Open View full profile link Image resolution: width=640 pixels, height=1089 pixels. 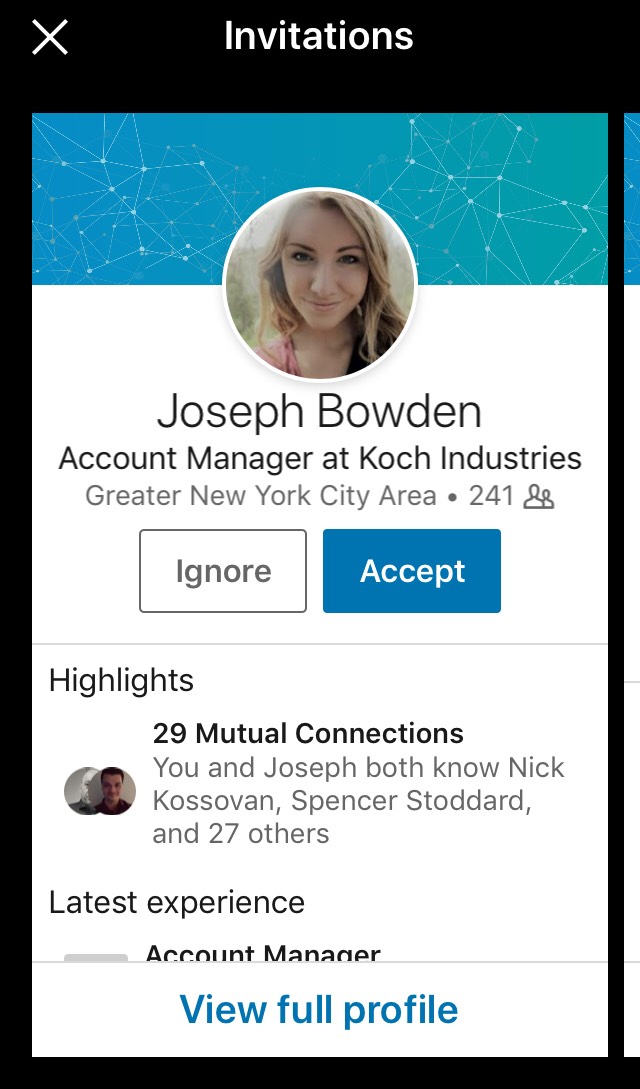[x=319, y=1009]
